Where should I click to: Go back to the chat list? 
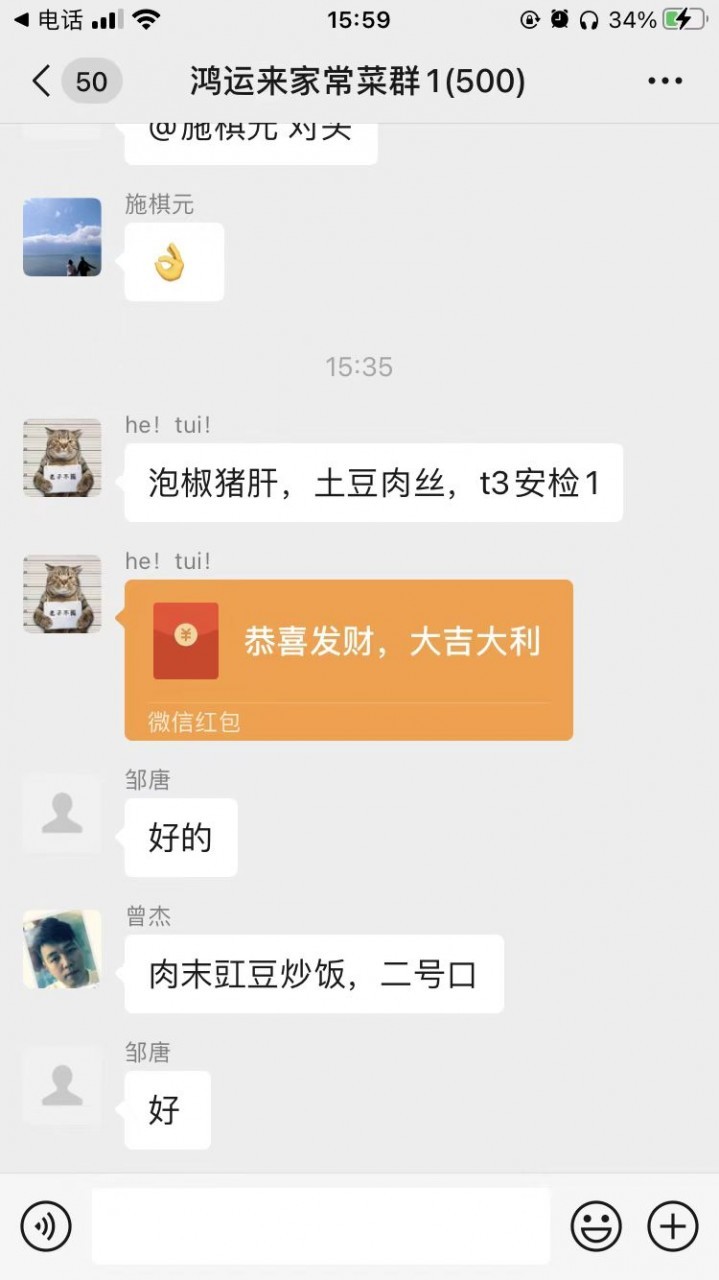(x=42, y=81)
